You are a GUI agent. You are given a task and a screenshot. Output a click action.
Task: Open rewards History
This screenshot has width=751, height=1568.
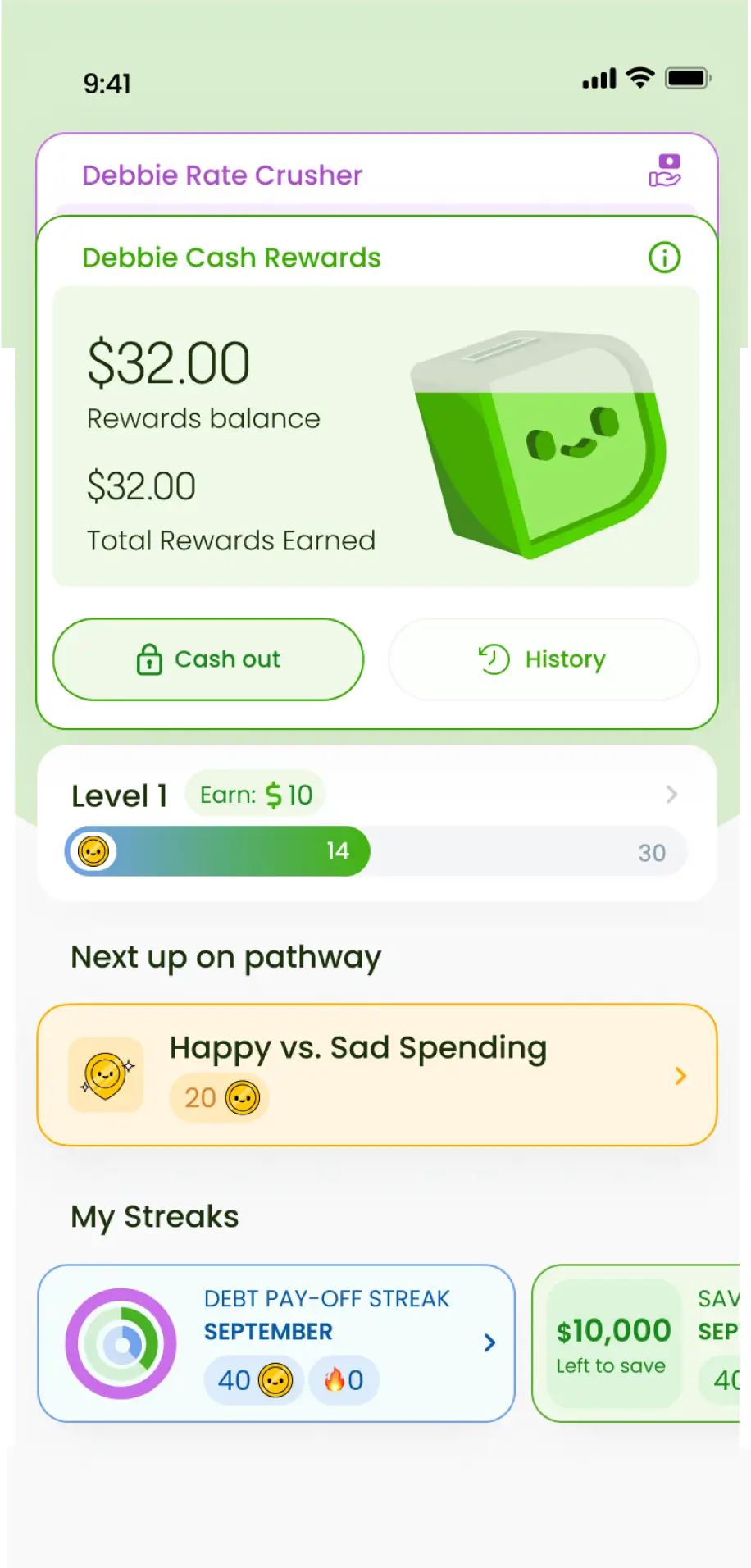(543, 659)
